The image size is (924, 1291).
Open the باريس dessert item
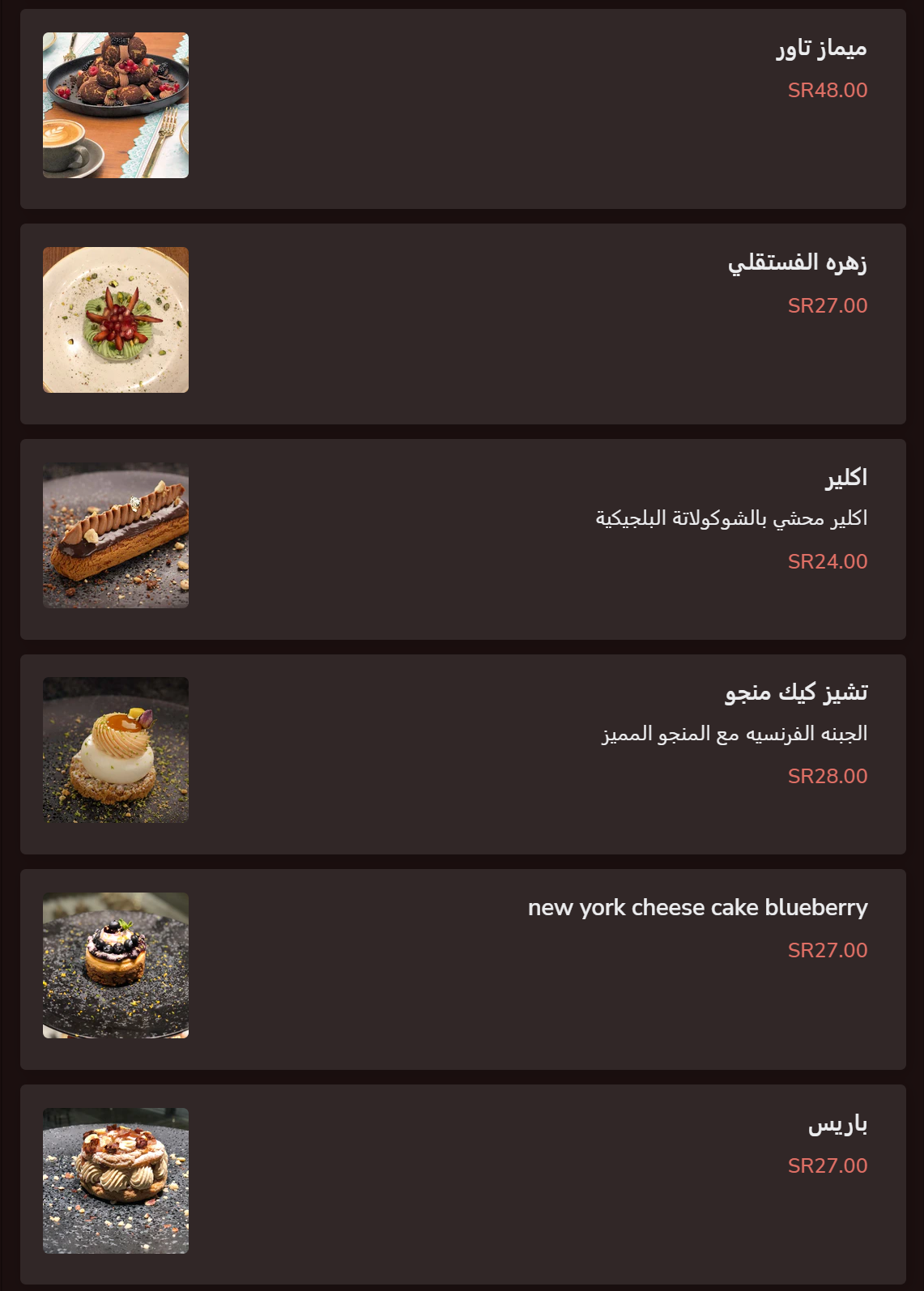tap(462, 1183)
